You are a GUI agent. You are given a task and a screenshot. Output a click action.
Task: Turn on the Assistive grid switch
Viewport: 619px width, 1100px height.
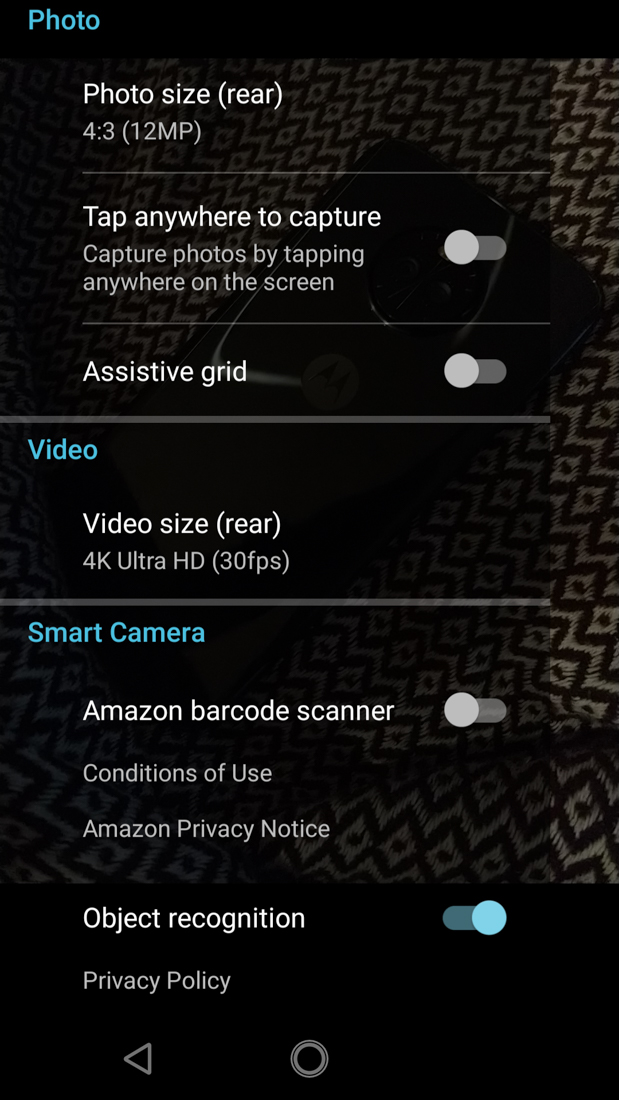(x=475, y=372)
